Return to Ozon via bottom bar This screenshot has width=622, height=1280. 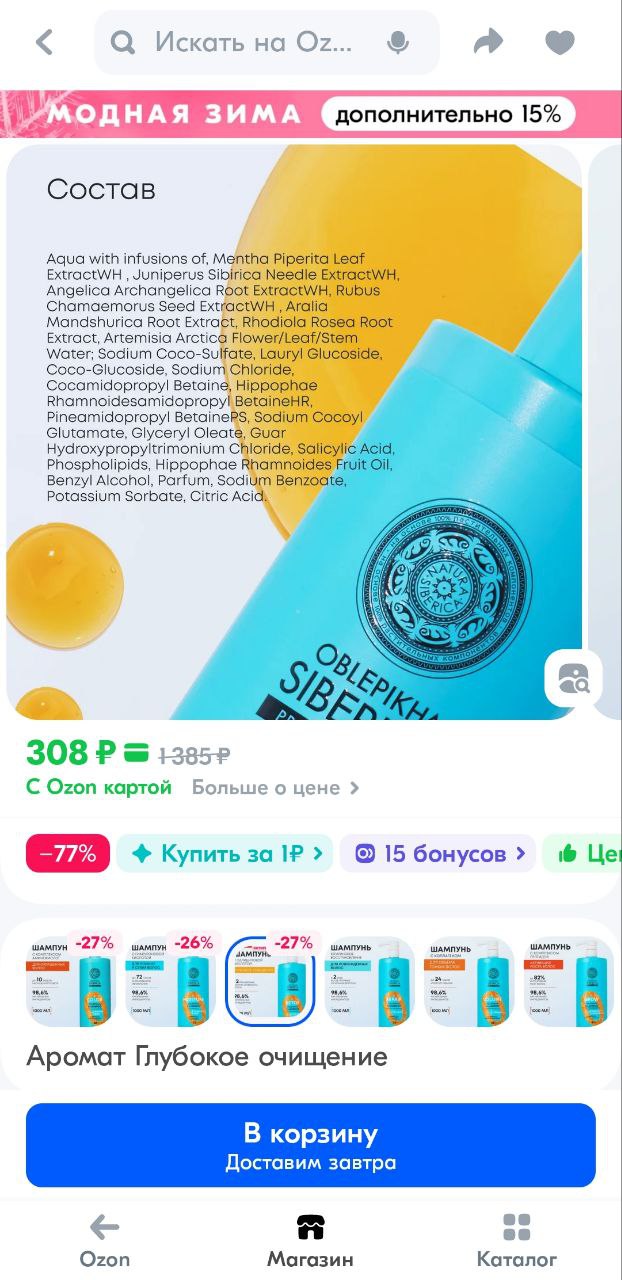(104, 1241)
